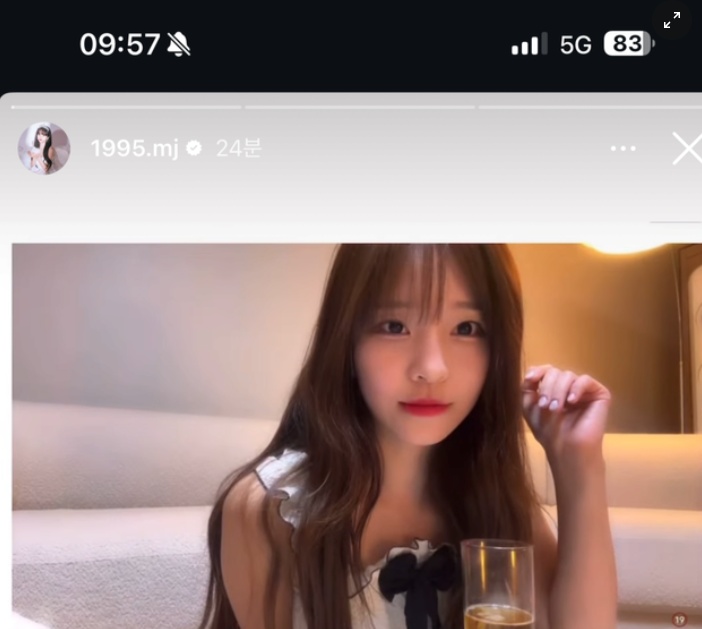Screen dimensions: 702x629
Task: Close the story viewer
Action: click(x=686, y=149)
